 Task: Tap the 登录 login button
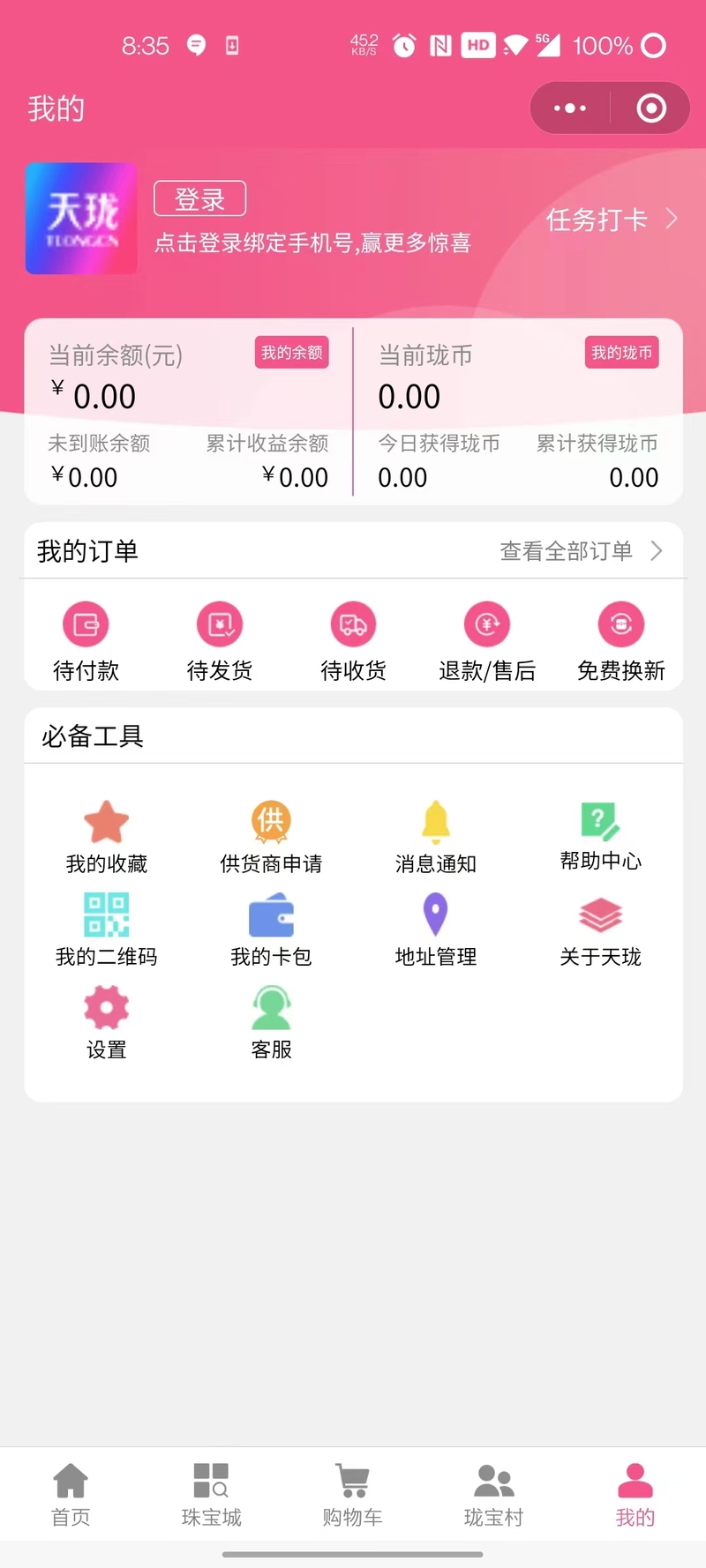tap(199, 198)
